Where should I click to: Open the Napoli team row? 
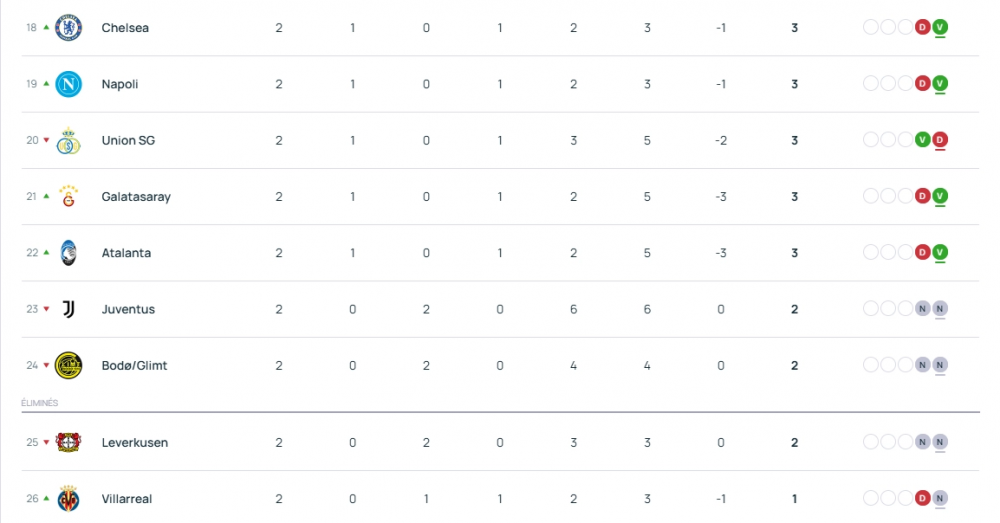tap(120, 84)
